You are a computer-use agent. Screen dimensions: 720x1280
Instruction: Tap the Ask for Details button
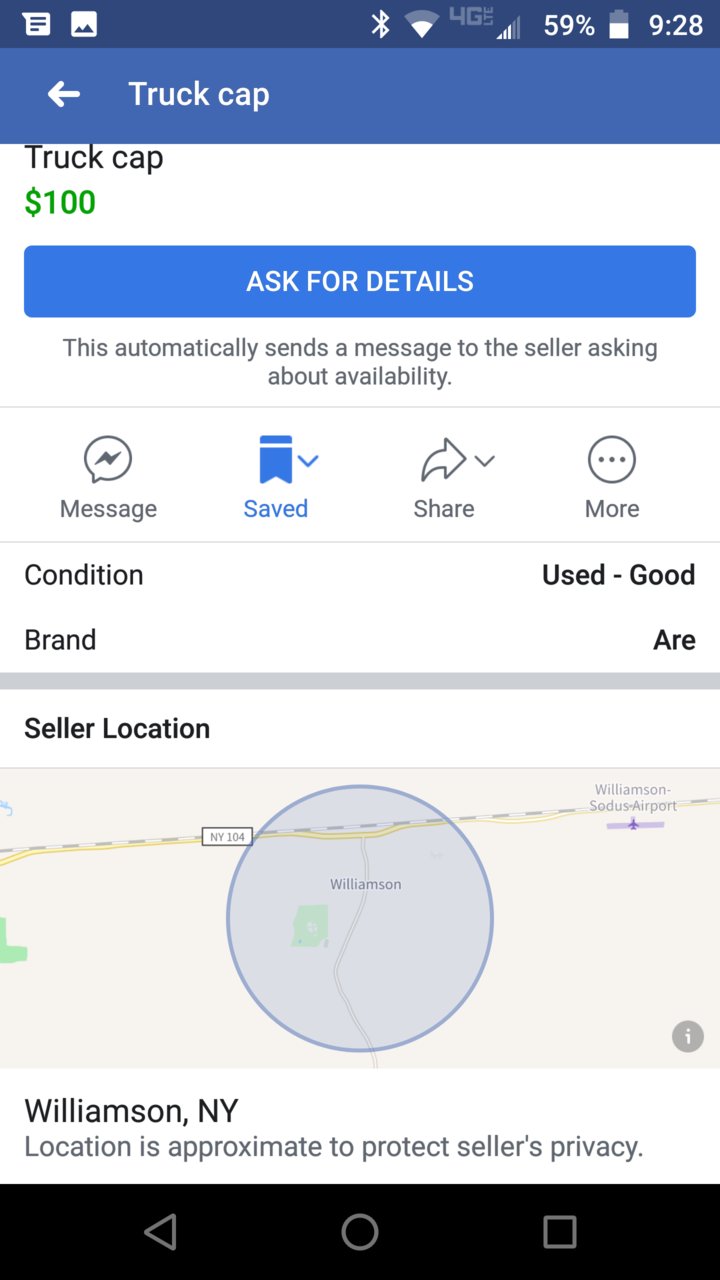(360, 281)
